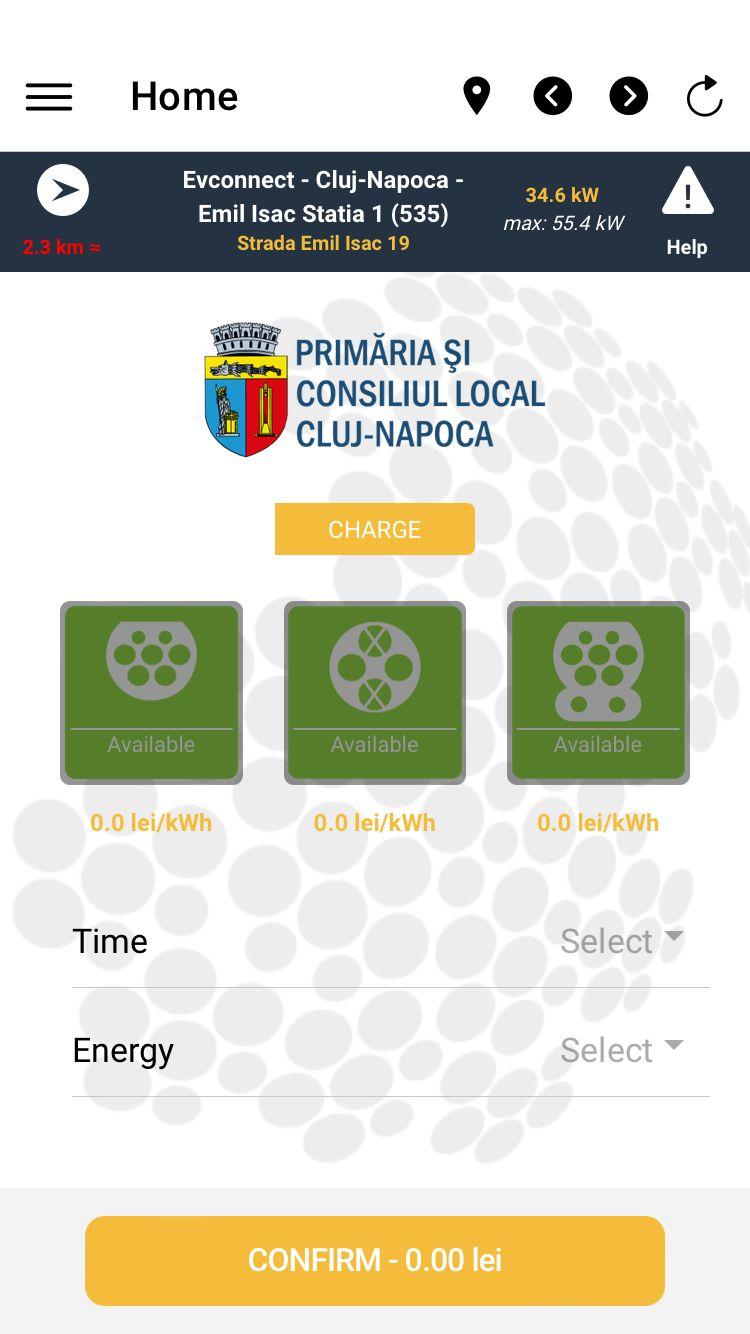This screenshot has width=750, height=1334.
Task: Open the hamburger drawer menu
Action: tap(49, 97)
